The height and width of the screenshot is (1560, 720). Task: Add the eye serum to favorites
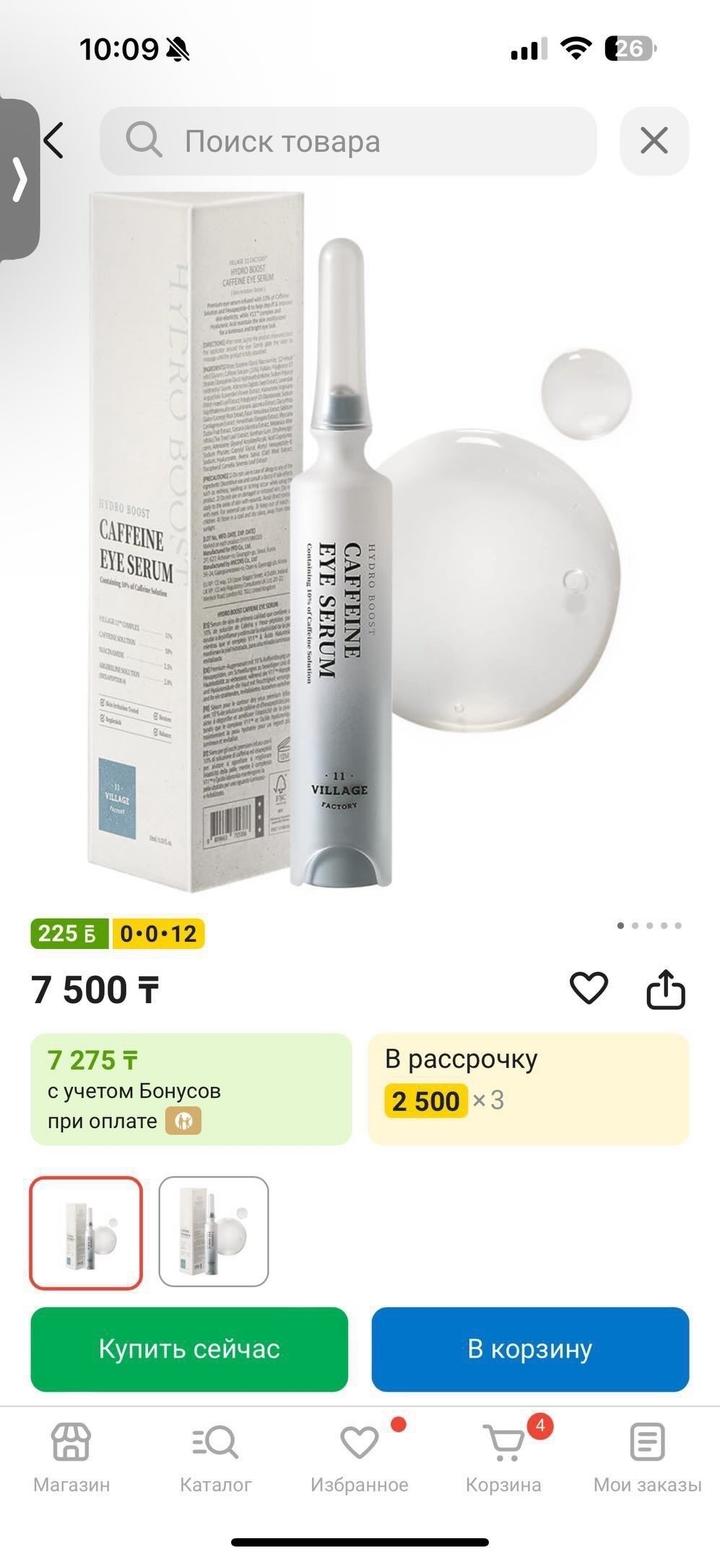(589, 989)
